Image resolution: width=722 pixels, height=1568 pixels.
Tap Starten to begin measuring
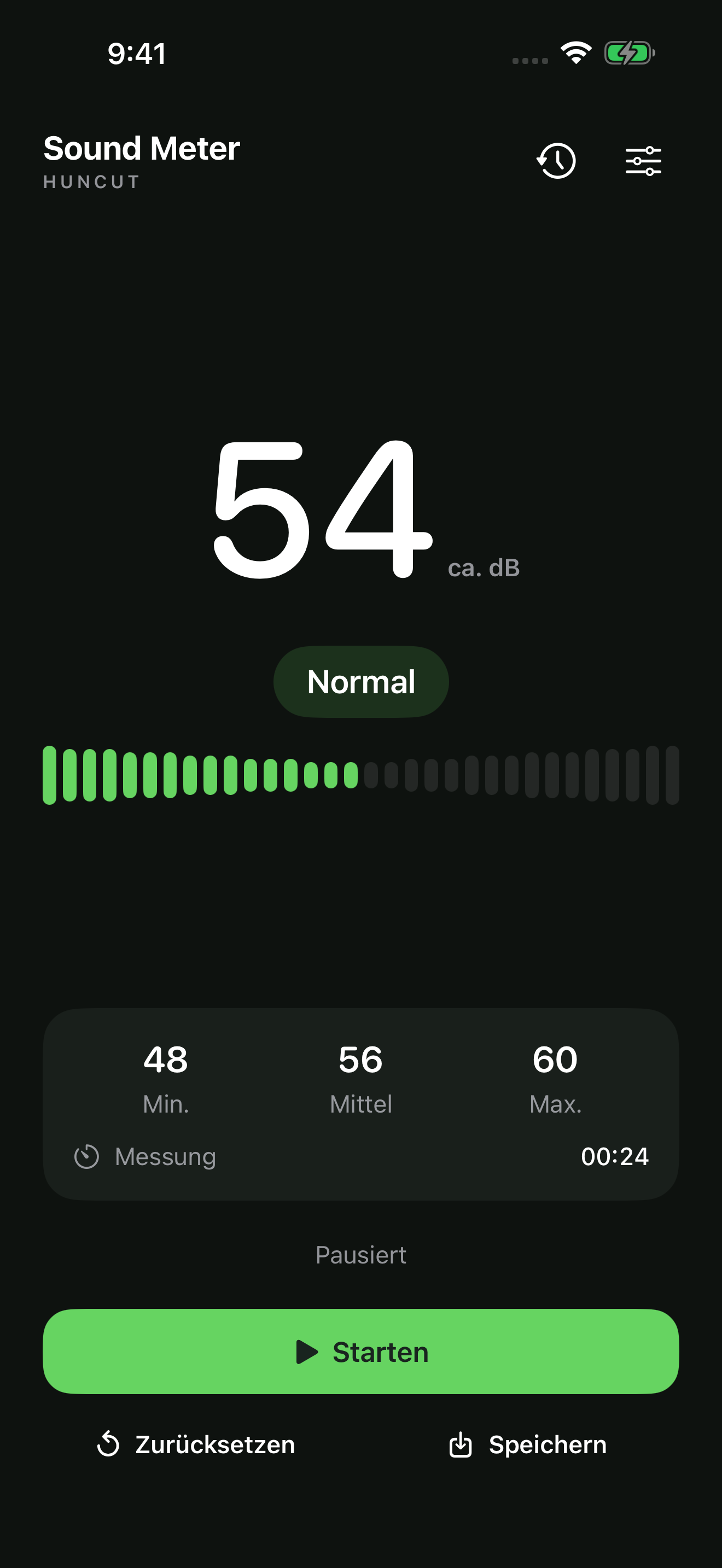tap(361, 1351)
